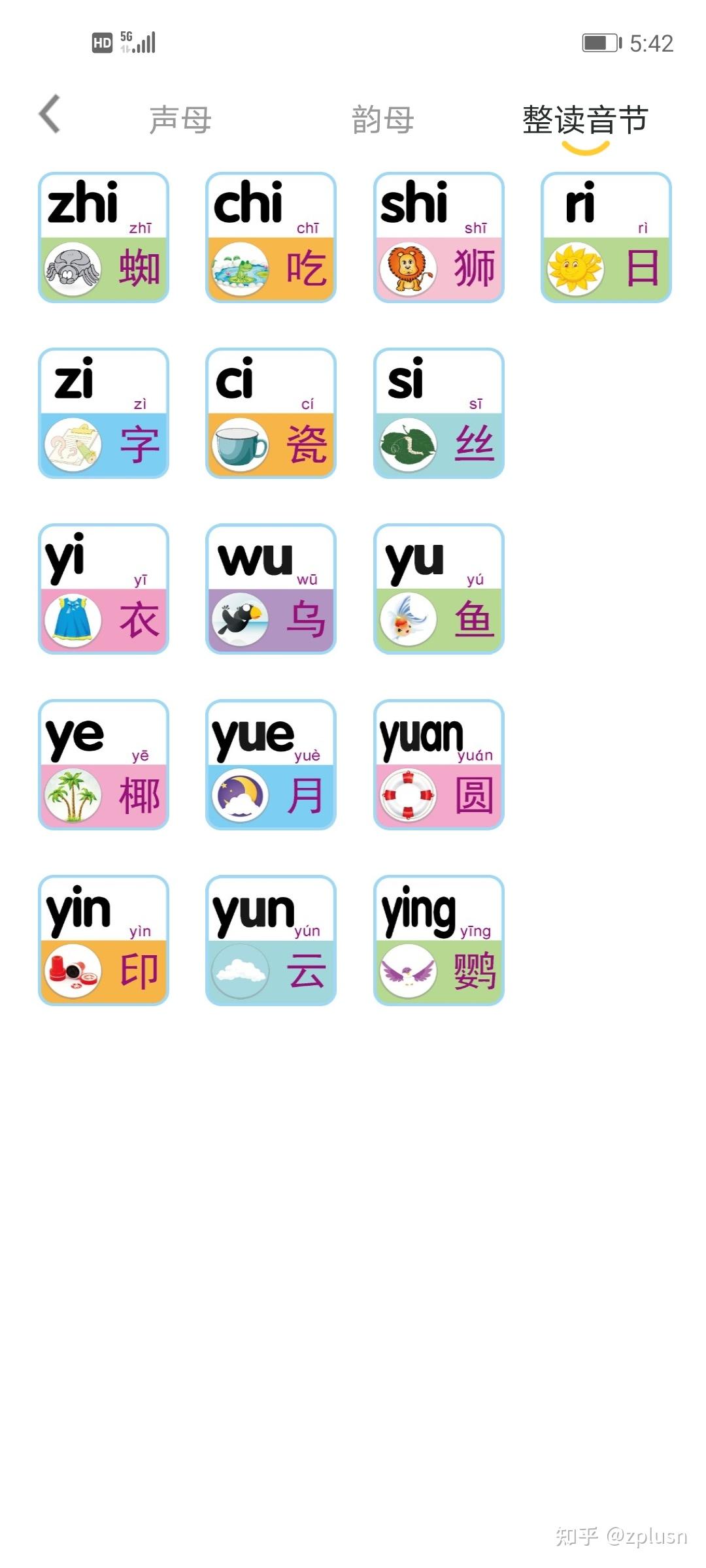Select the ying 鹦 card
Image resolution: width=706 pixels, height=1568 pixels.
439,940
